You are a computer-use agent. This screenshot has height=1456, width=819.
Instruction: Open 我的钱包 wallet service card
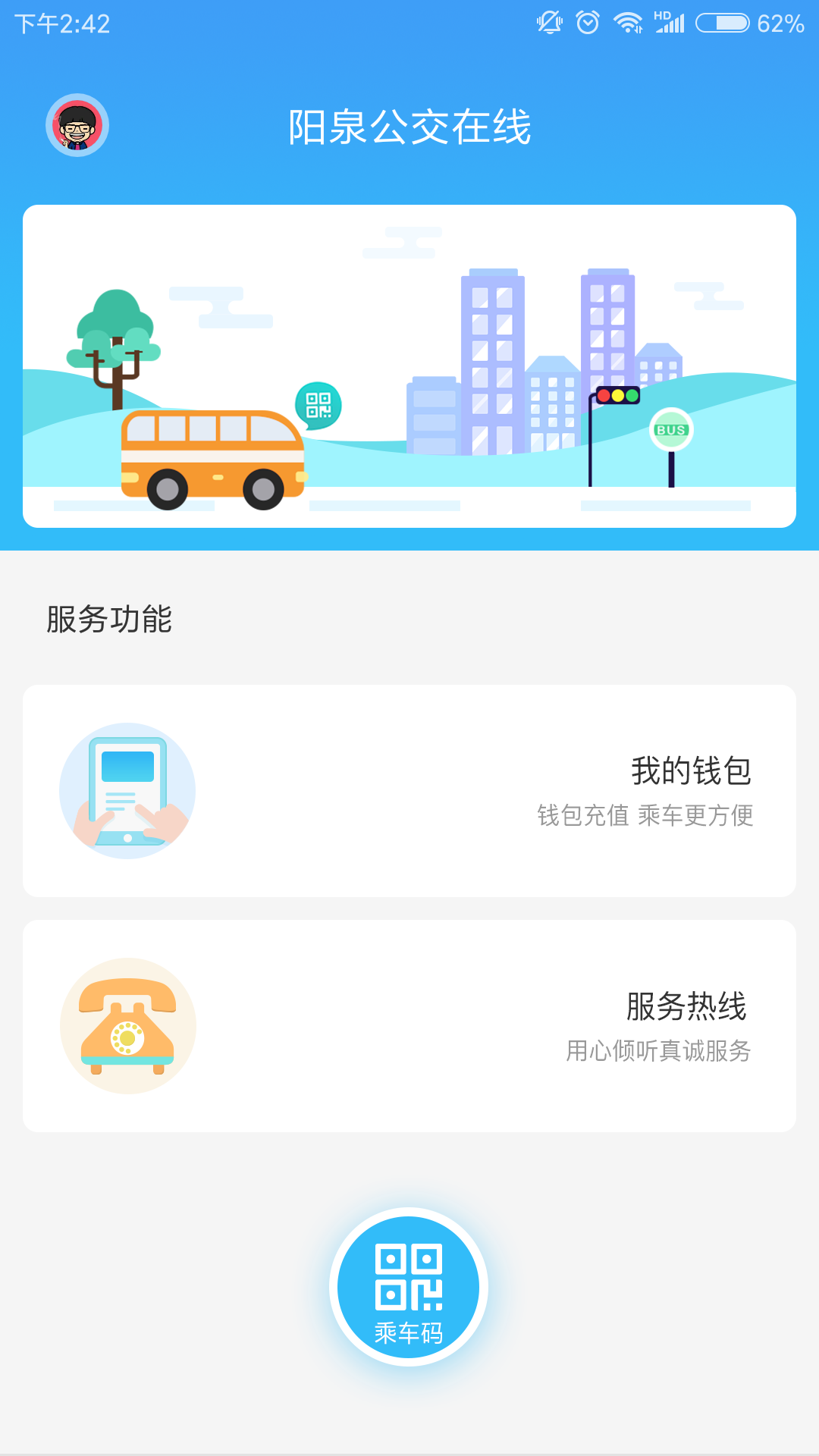(x=409, y=789)
